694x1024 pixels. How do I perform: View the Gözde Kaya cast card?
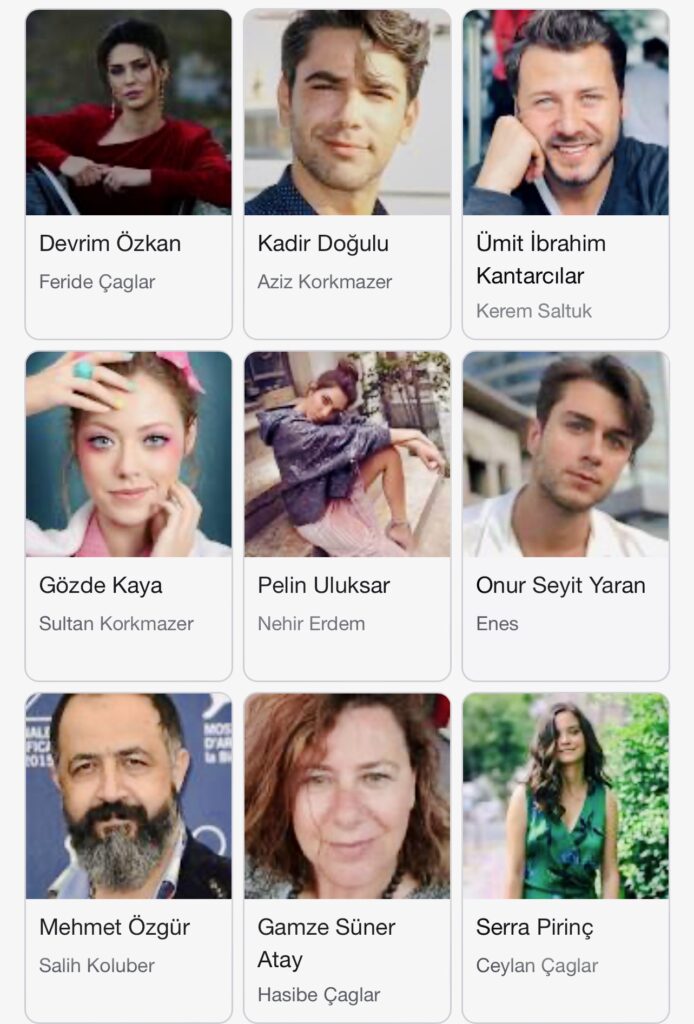pyautogui.click(x=128, y=516)
